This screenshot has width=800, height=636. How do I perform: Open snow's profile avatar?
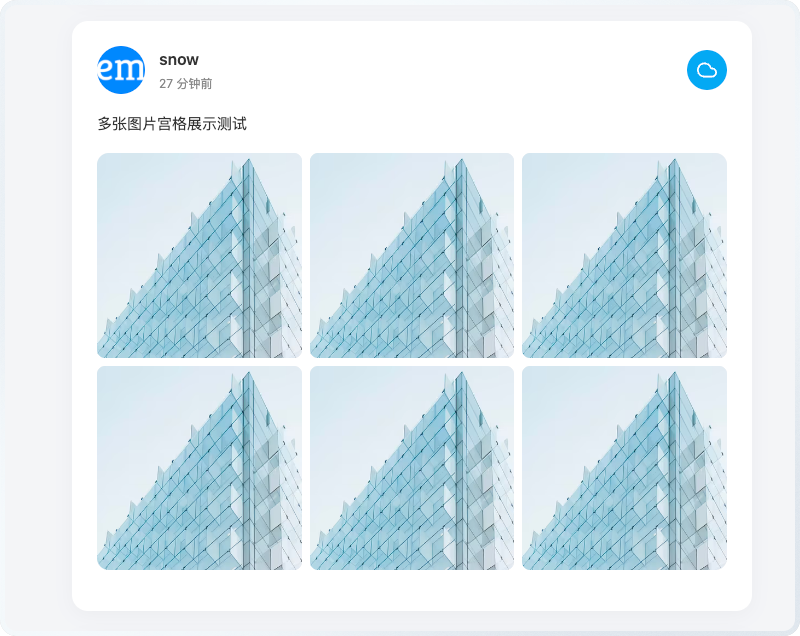click(121, 70)
